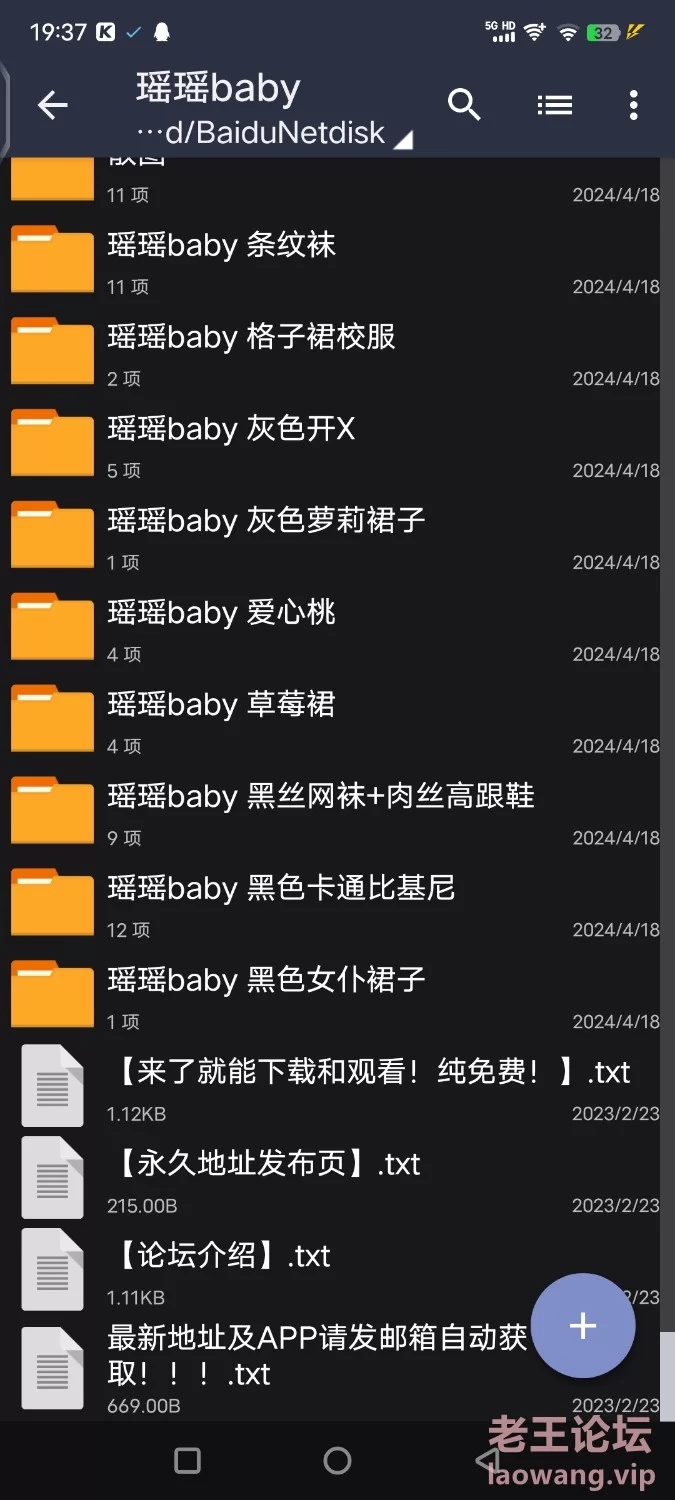Image resolution: width=675 pixels, height=1500 pixels.
Task: Go back using the arrow icon
Action: point(52,105)
